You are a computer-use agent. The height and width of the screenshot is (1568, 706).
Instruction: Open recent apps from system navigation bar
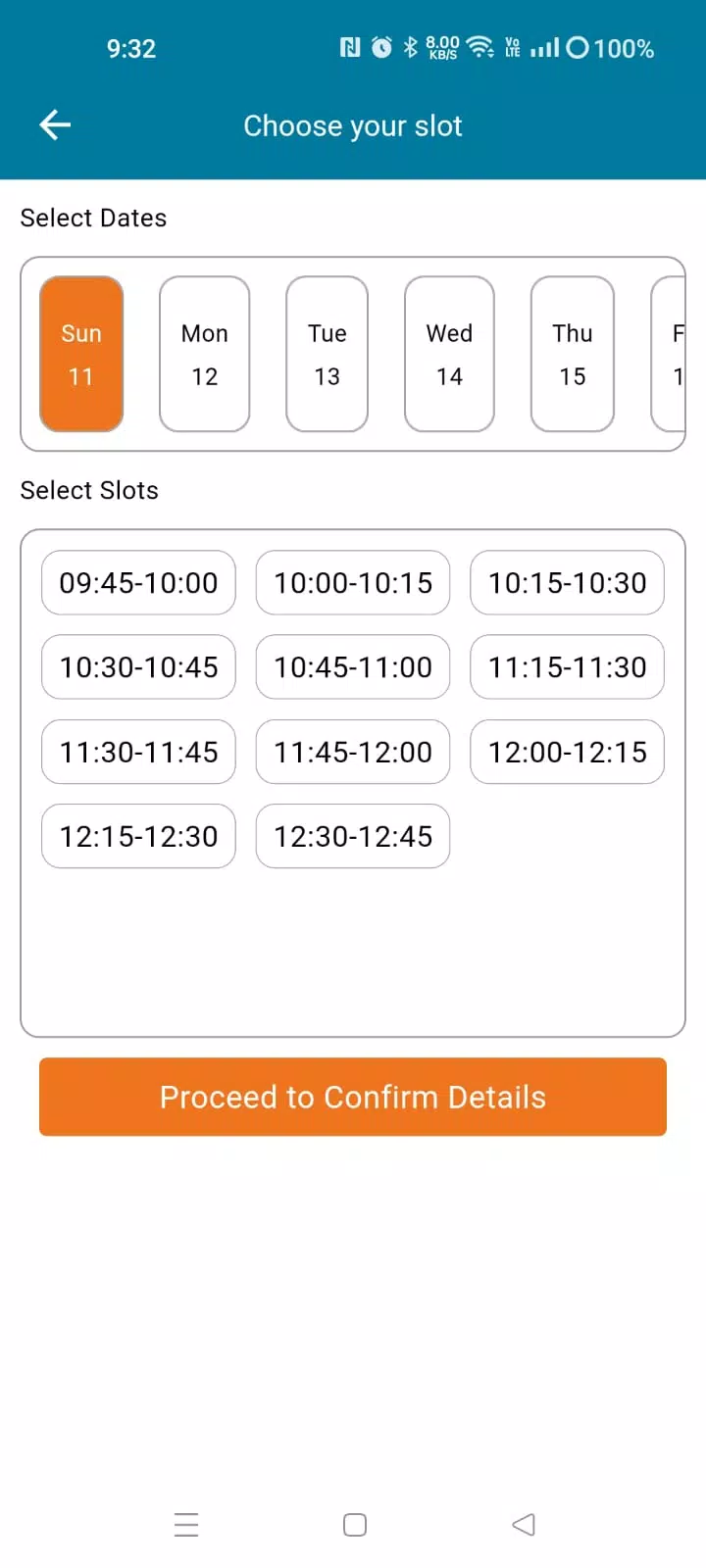pos(186,1525)
